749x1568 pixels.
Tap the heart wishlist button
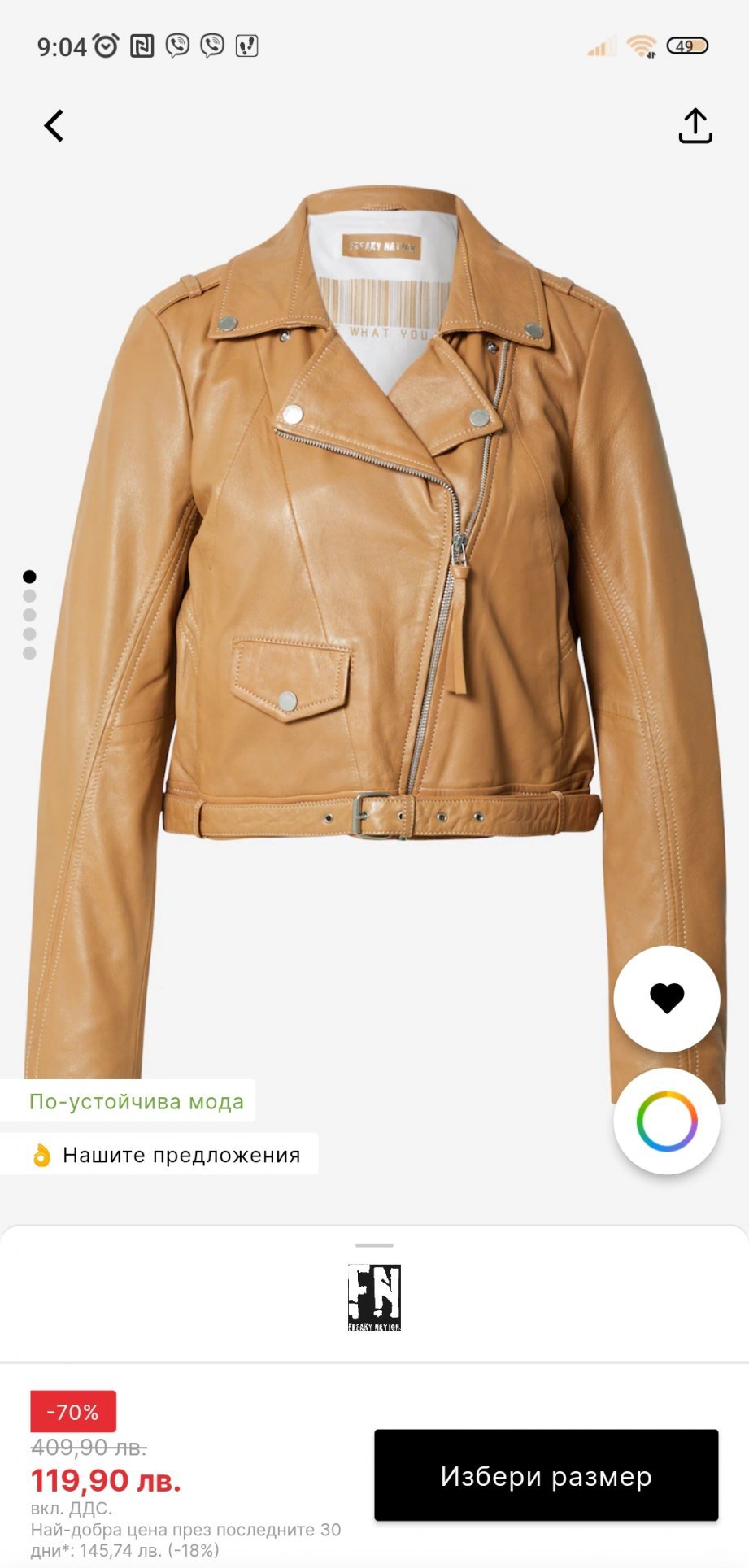(666, 998)
